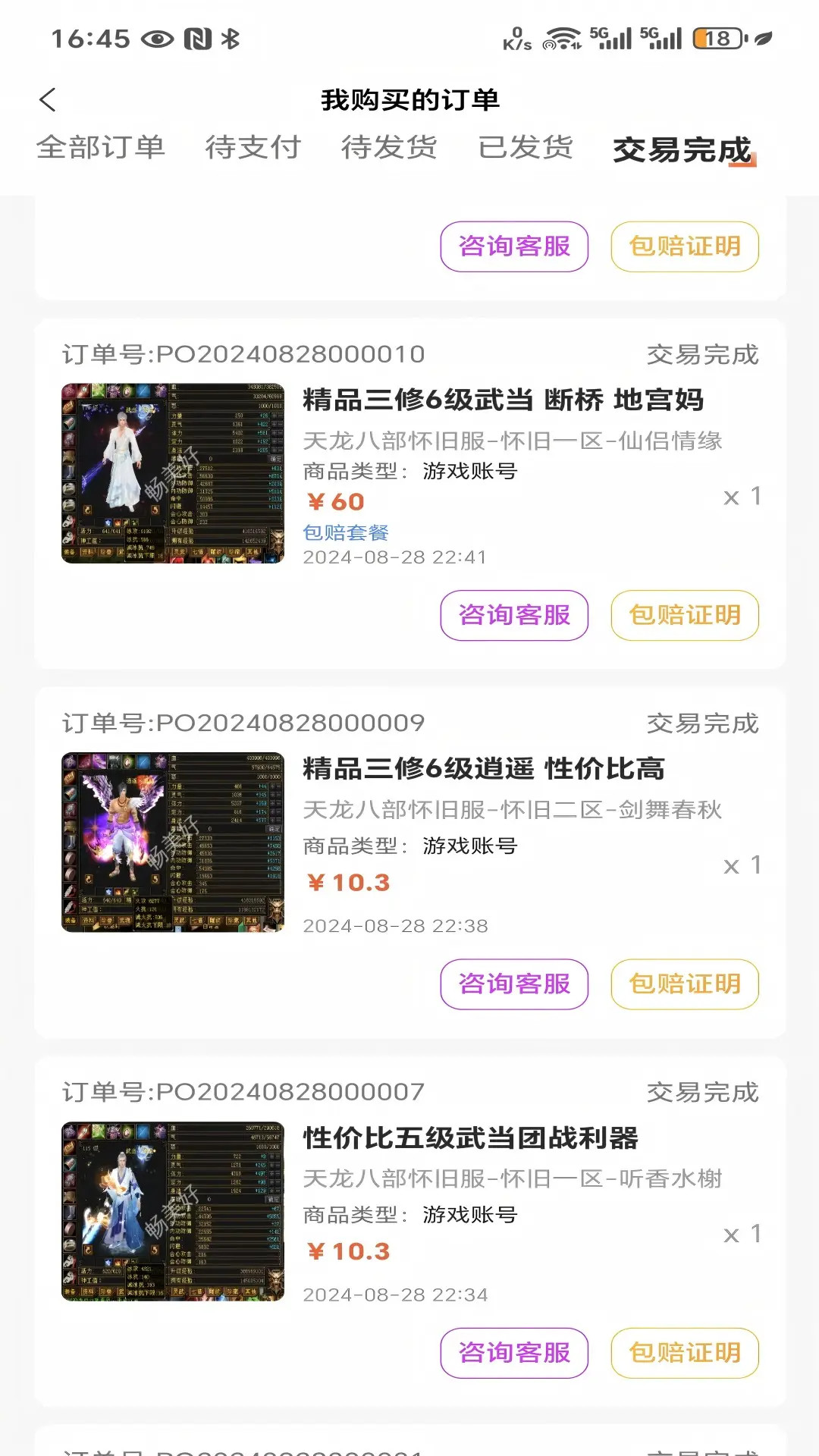Select the 待发货 tab
Image resolution: width=819 pixels, height=1456 pixels.
click(390, 149)
